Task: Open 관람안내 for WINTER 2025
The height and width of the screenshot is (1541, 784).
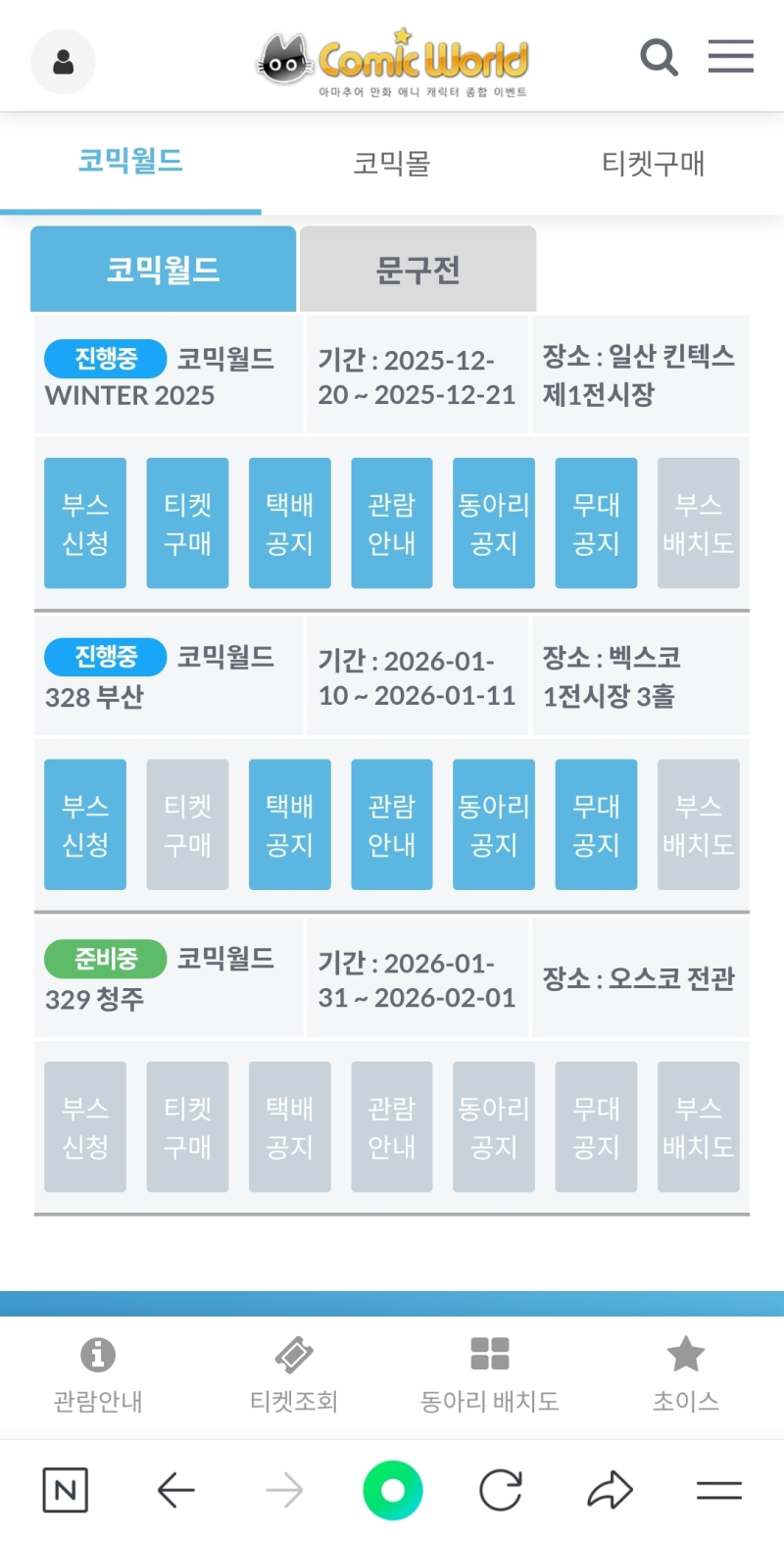Action: (391, 523)
